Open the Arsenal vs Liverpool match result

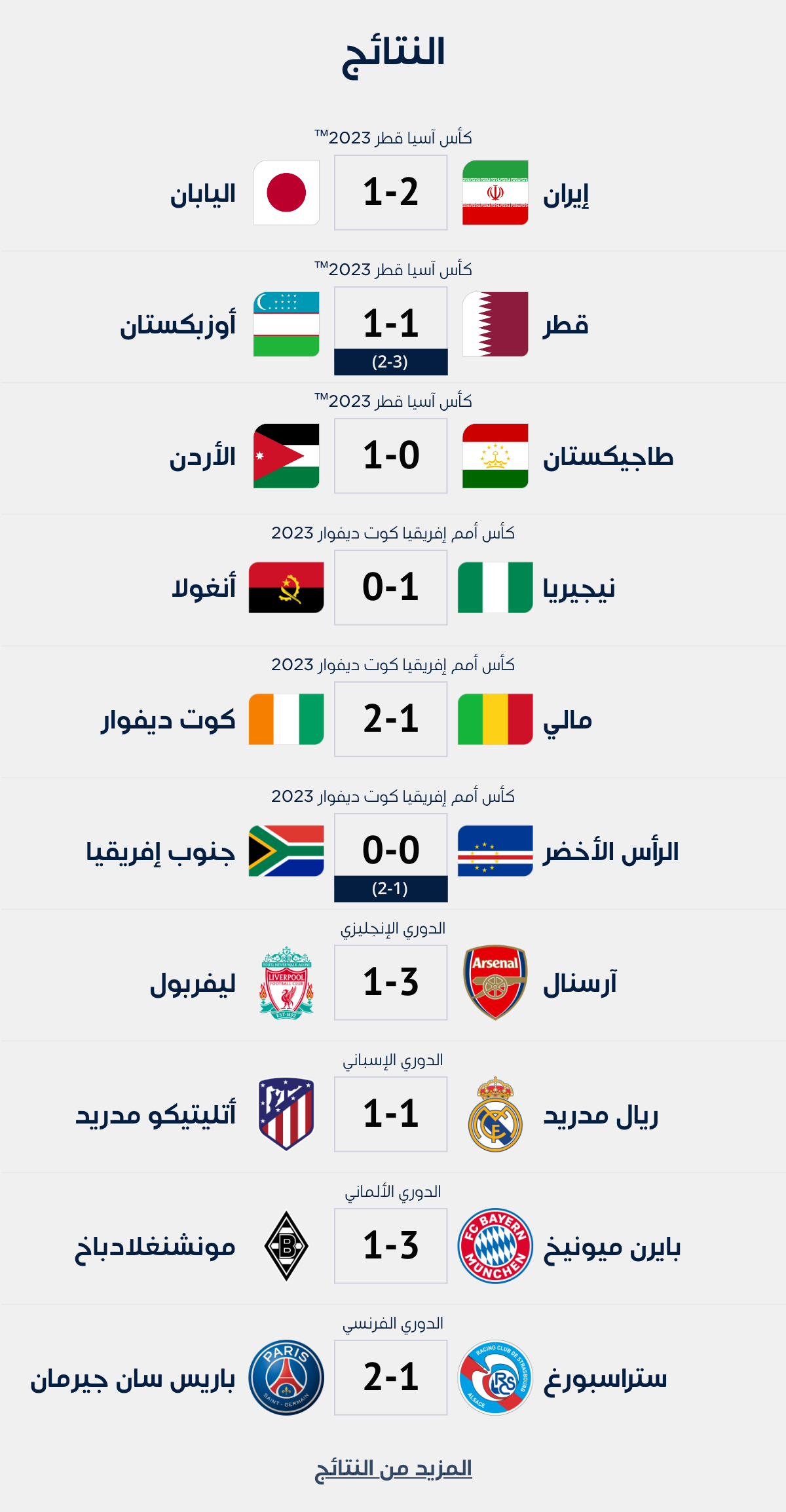pos(391,983)
